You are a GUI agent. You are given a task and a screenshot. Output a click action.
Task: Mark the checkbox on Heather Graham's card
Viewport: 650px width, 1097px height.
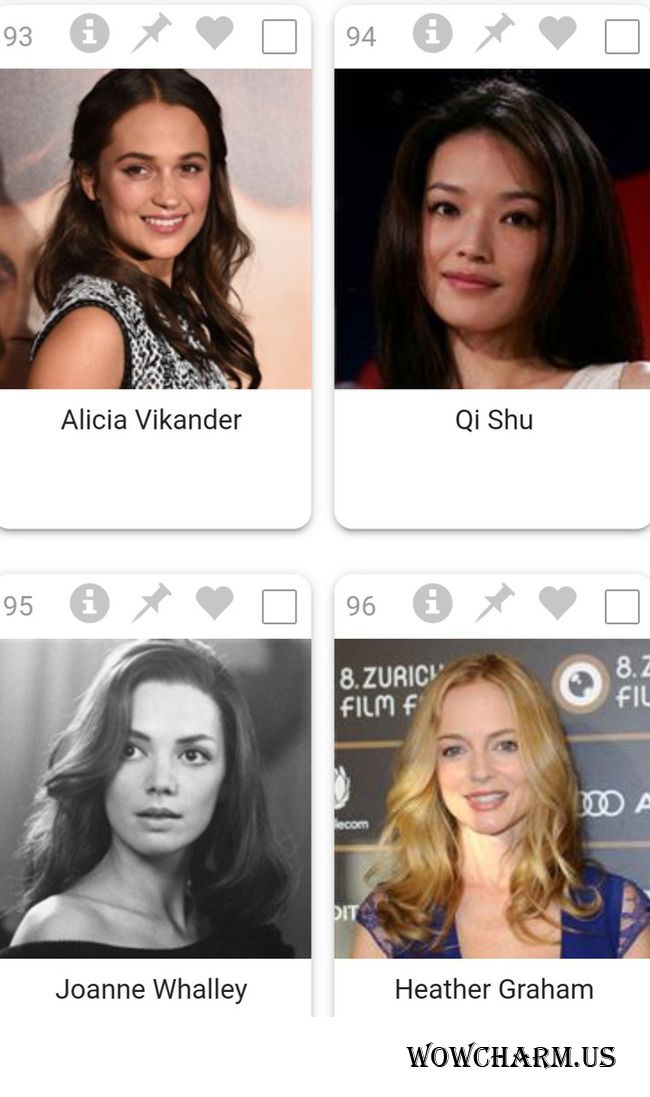coord(622,606)
